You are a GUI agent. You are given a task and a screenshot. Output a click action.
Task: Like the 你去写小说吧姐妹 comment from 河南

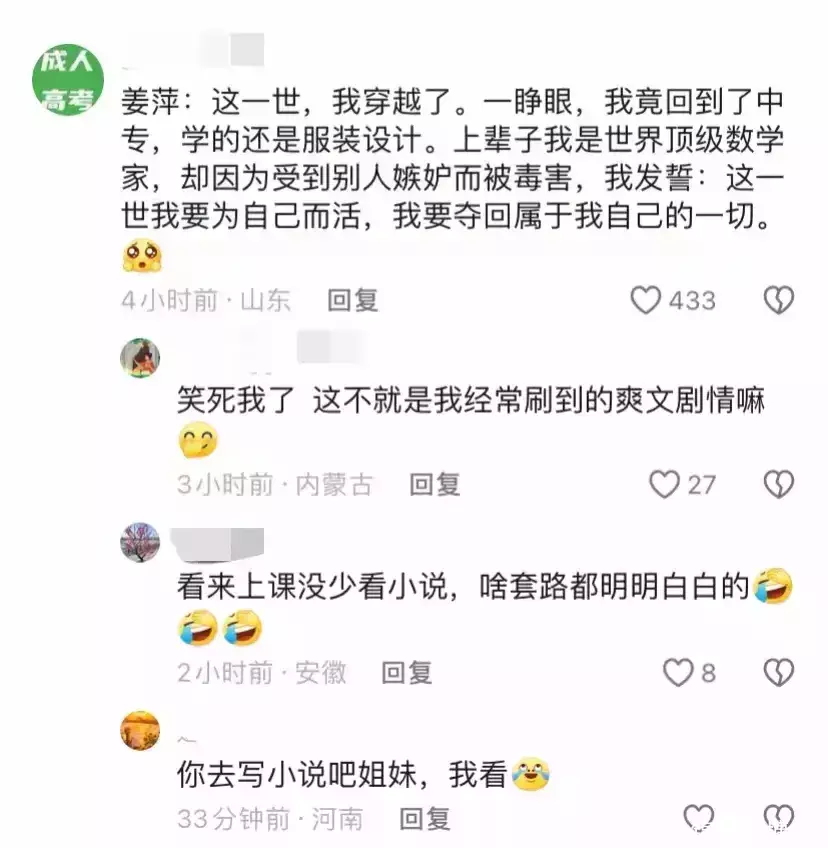[698, 817]
